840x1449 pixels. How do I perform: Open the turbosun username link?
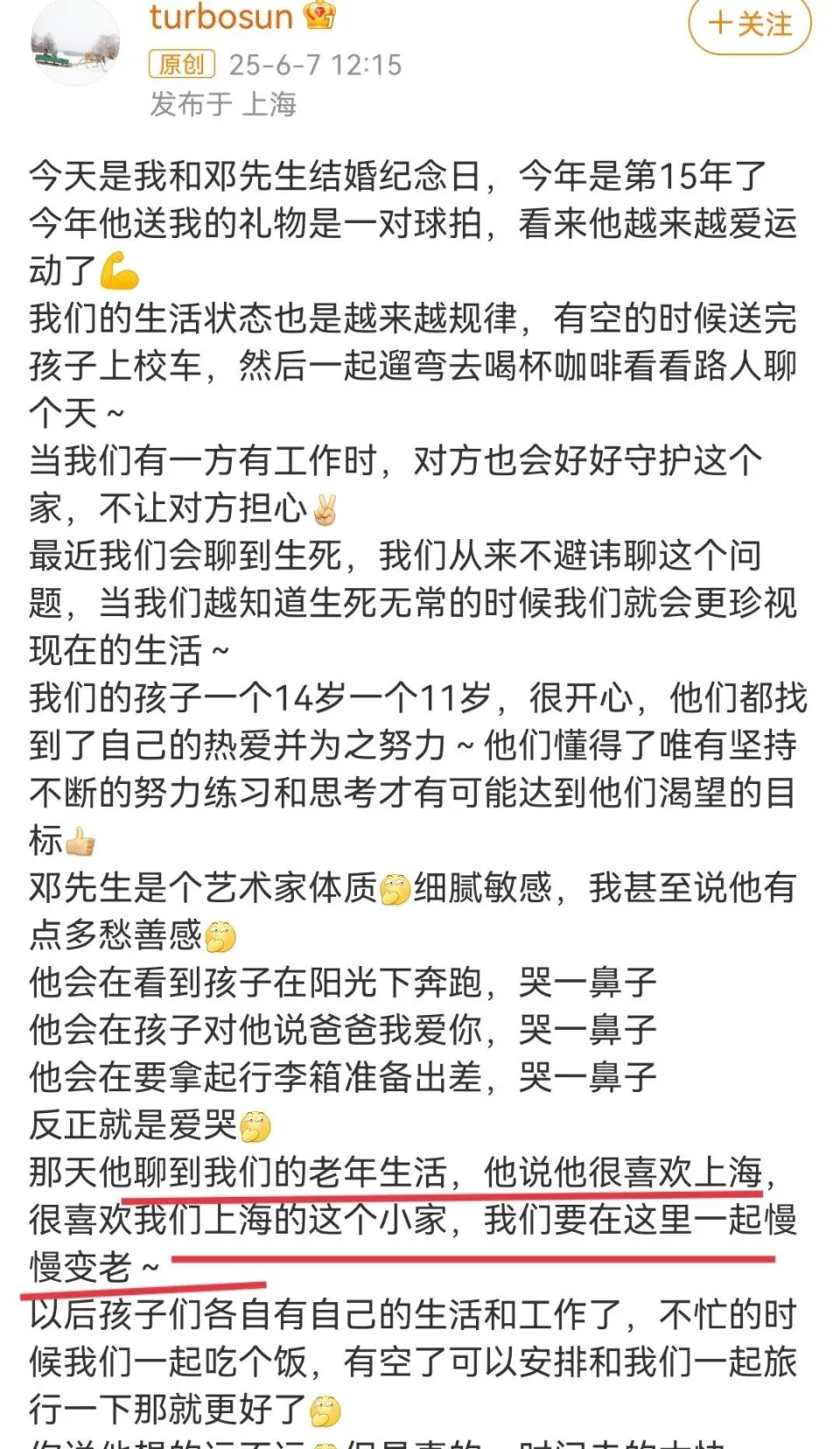tap(220, 16)
